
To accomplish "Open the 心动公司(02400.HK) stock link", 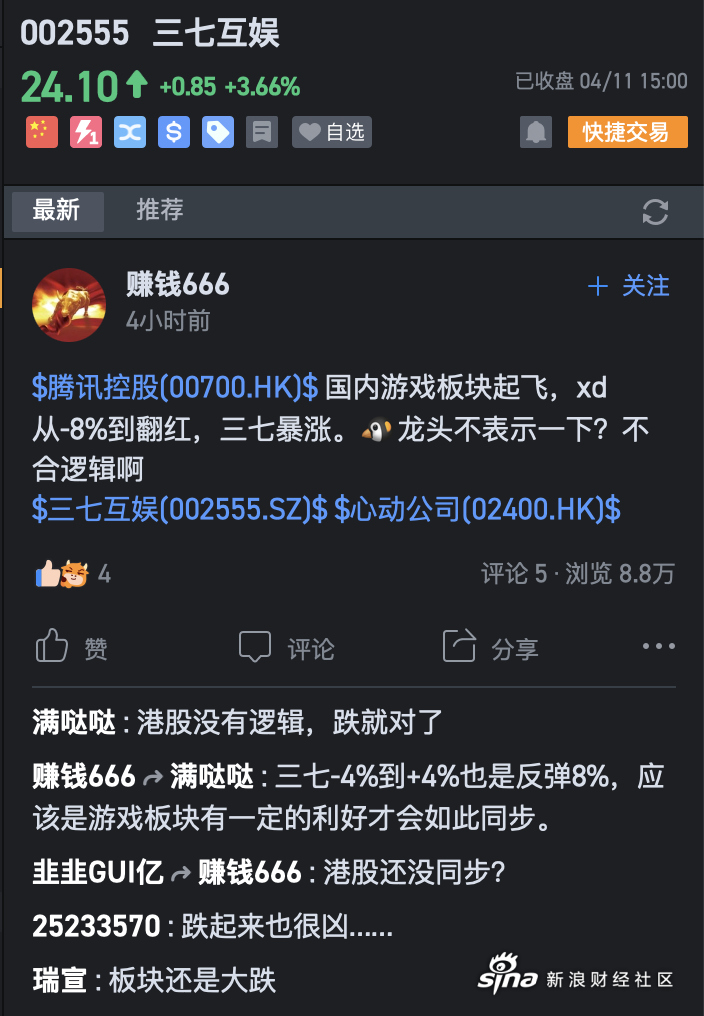I will pyautogui.click(x=477, y=509).
